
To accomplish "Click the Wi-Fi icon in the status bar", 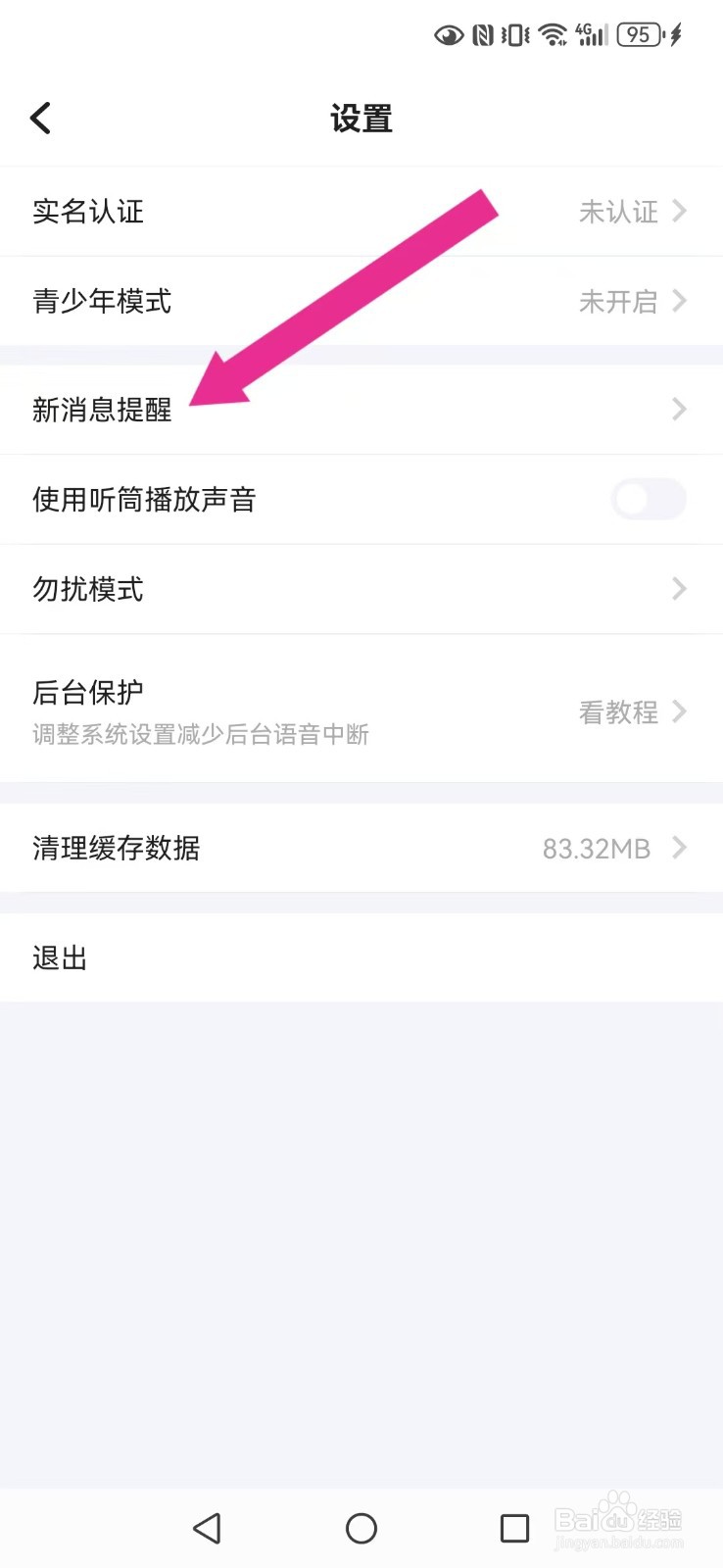I will coord(551,35).
